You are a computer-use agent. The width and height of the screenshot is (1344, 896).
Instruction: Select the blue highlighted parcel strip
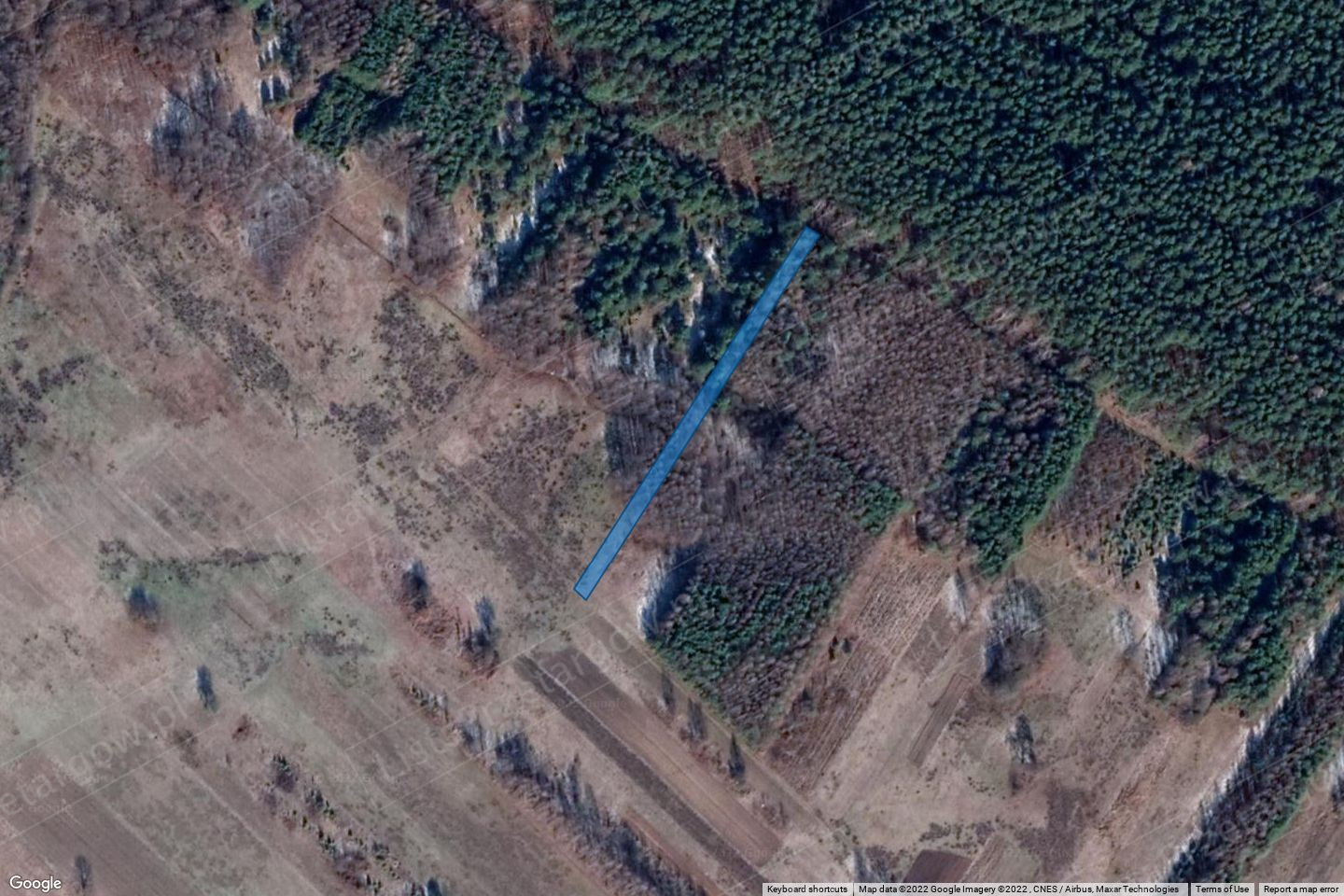697,412
